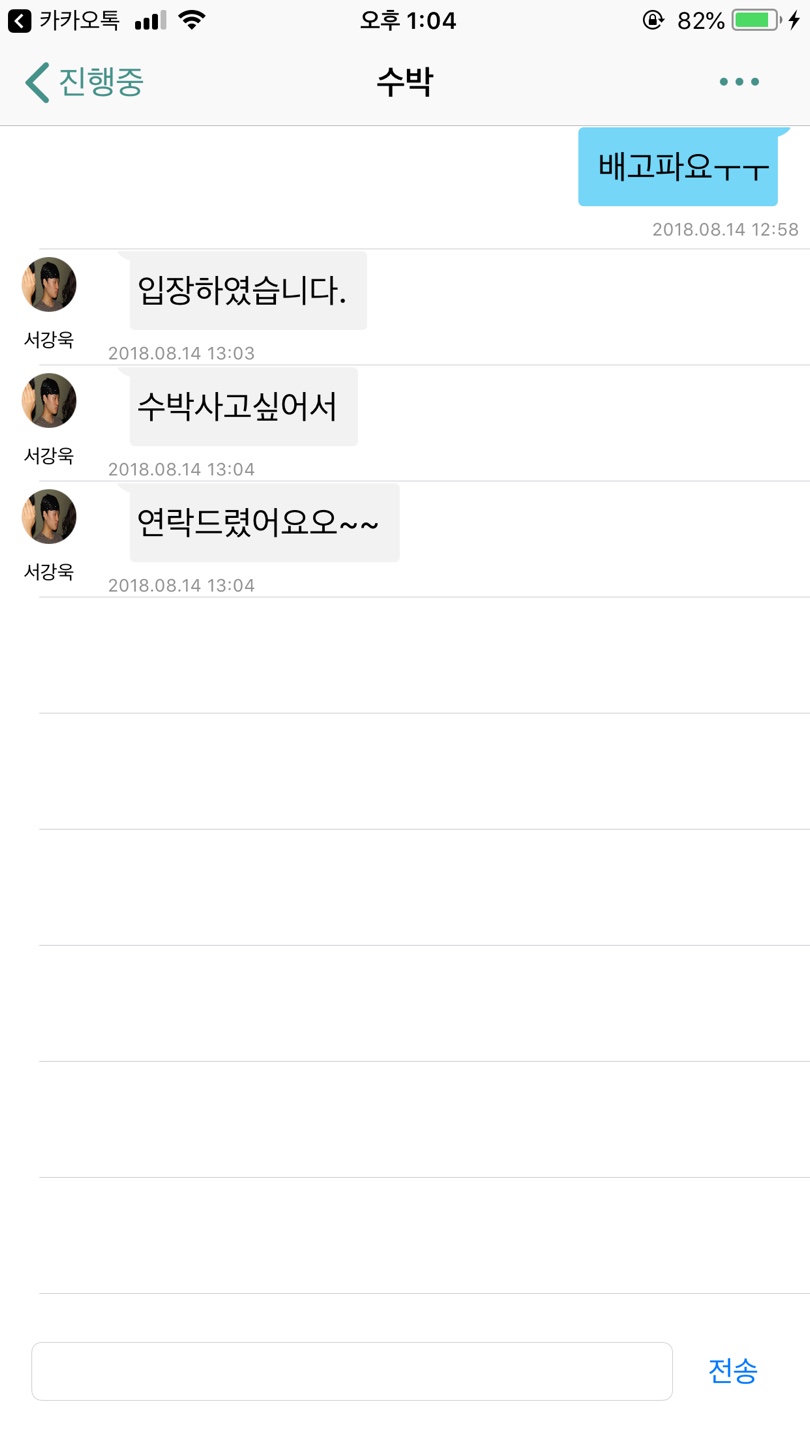Open the three-dot overflow menu

tap(739, 82)
